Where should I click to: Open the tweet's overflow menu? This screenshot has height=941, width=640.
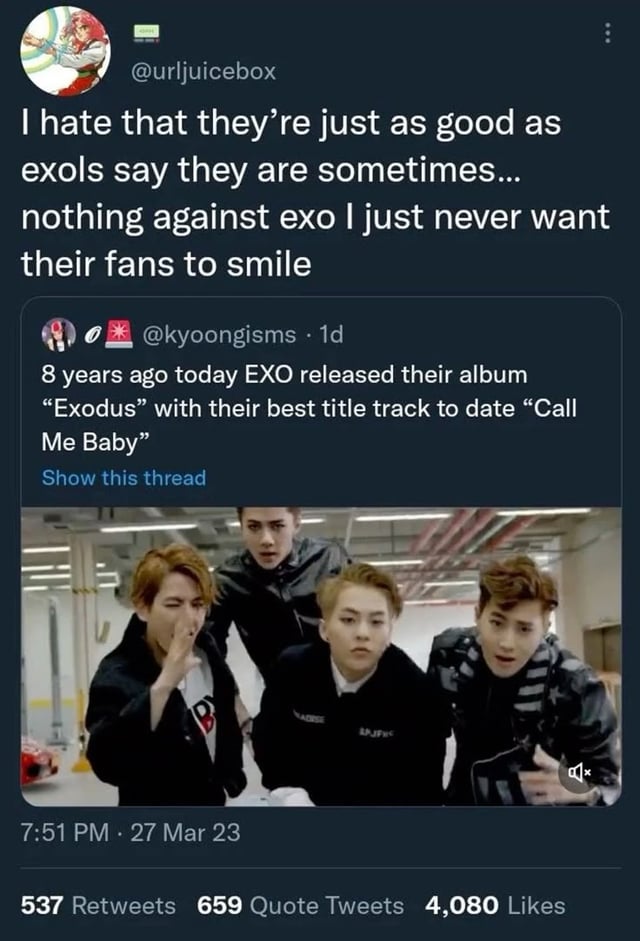[603, 33]
